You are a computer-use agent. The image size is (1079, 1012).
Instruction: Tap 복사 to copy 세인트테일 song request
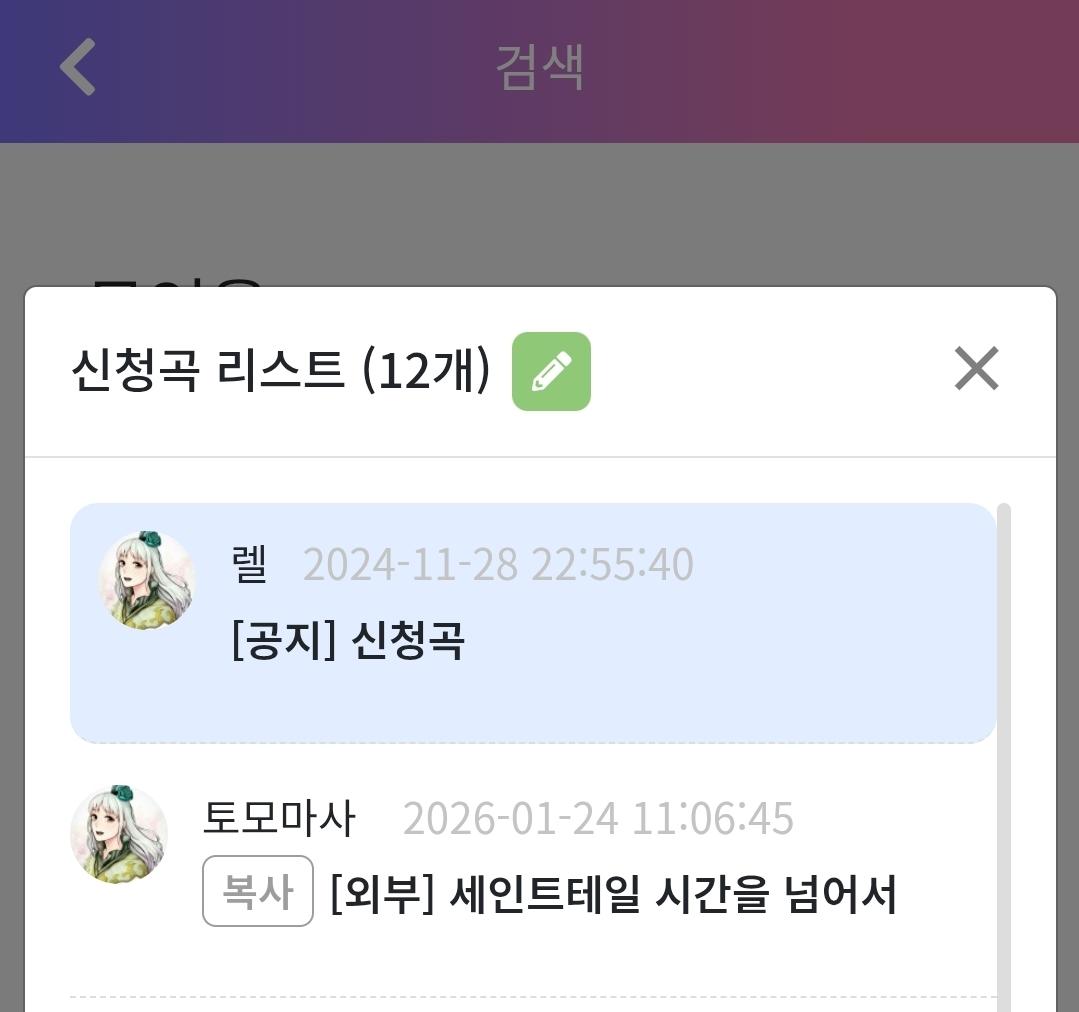(258, 891)
